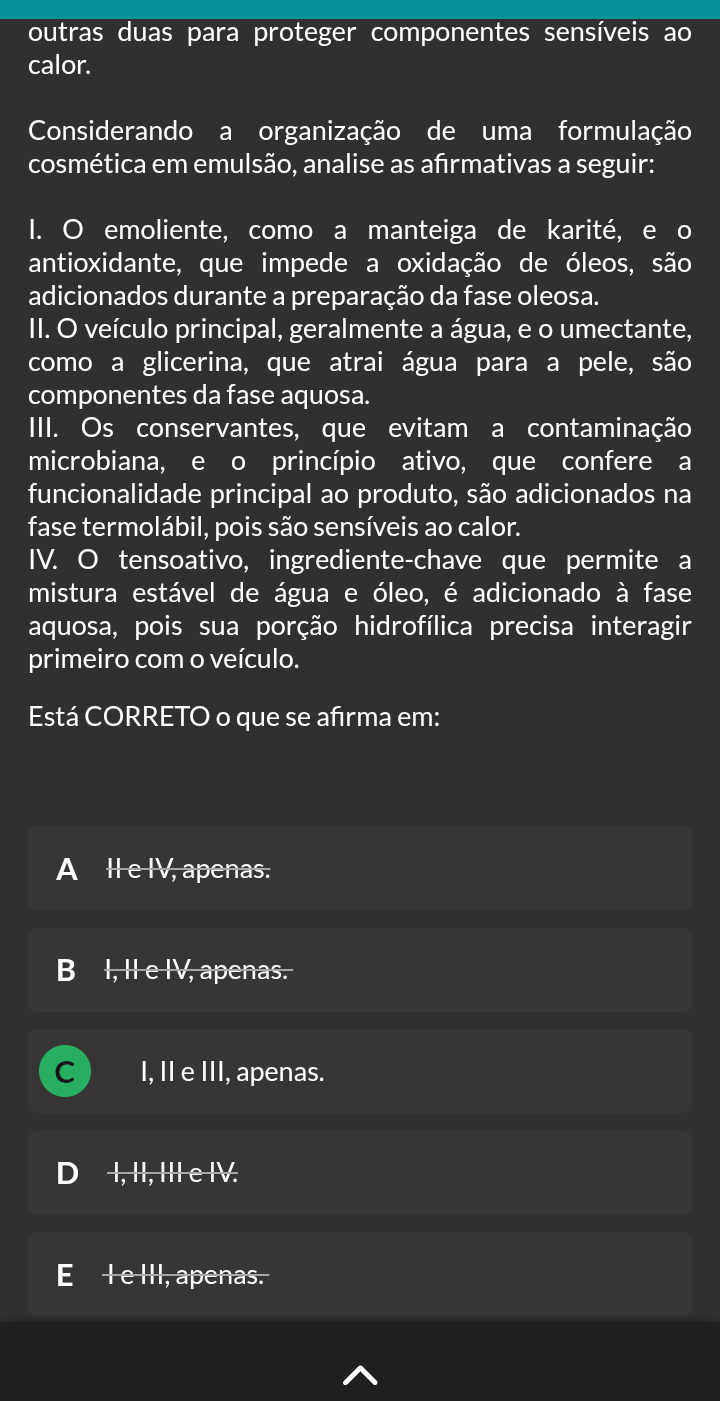720x1401 pixels.
Task: Choose option B: I, II e IV, apenas
Action: tap(359, 970)
